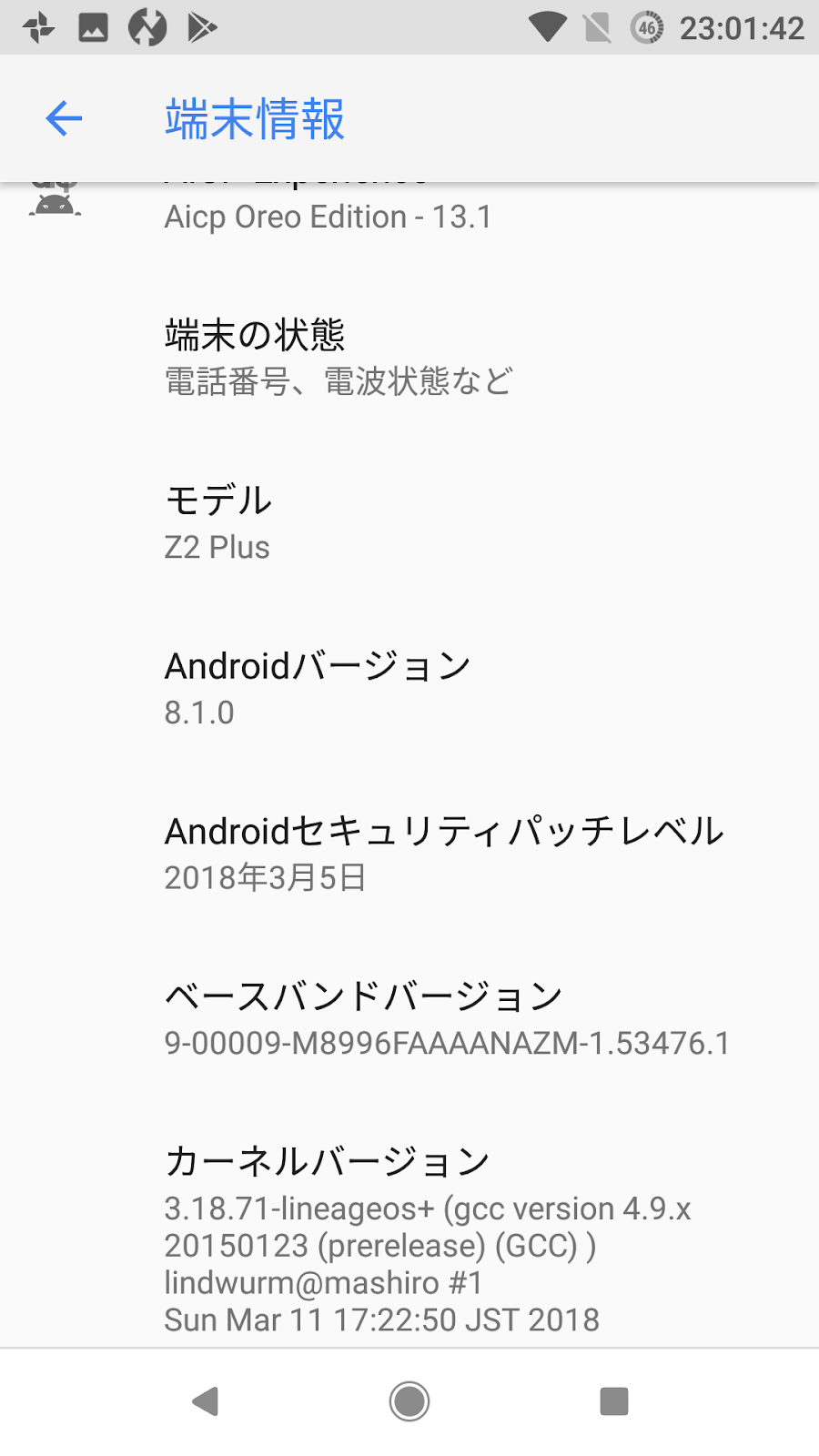Tap the system home button
Image resolution: width=819 pixels, height=1456 pixels.
(x=409, y=1401)
